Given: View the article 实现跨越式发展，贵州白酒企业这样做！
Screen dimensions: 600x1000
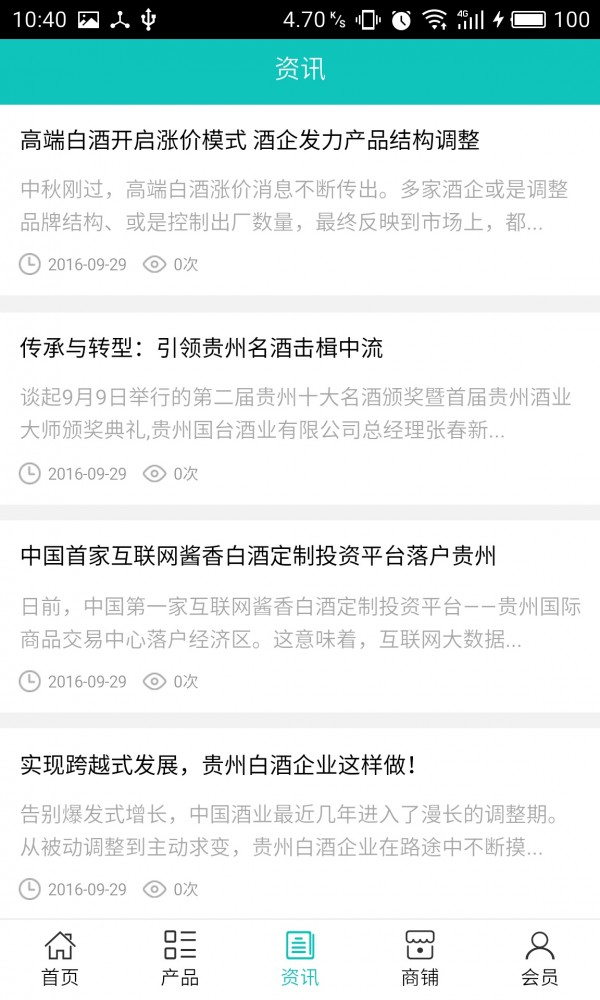Looking at the screenshot, I should 218,765.
